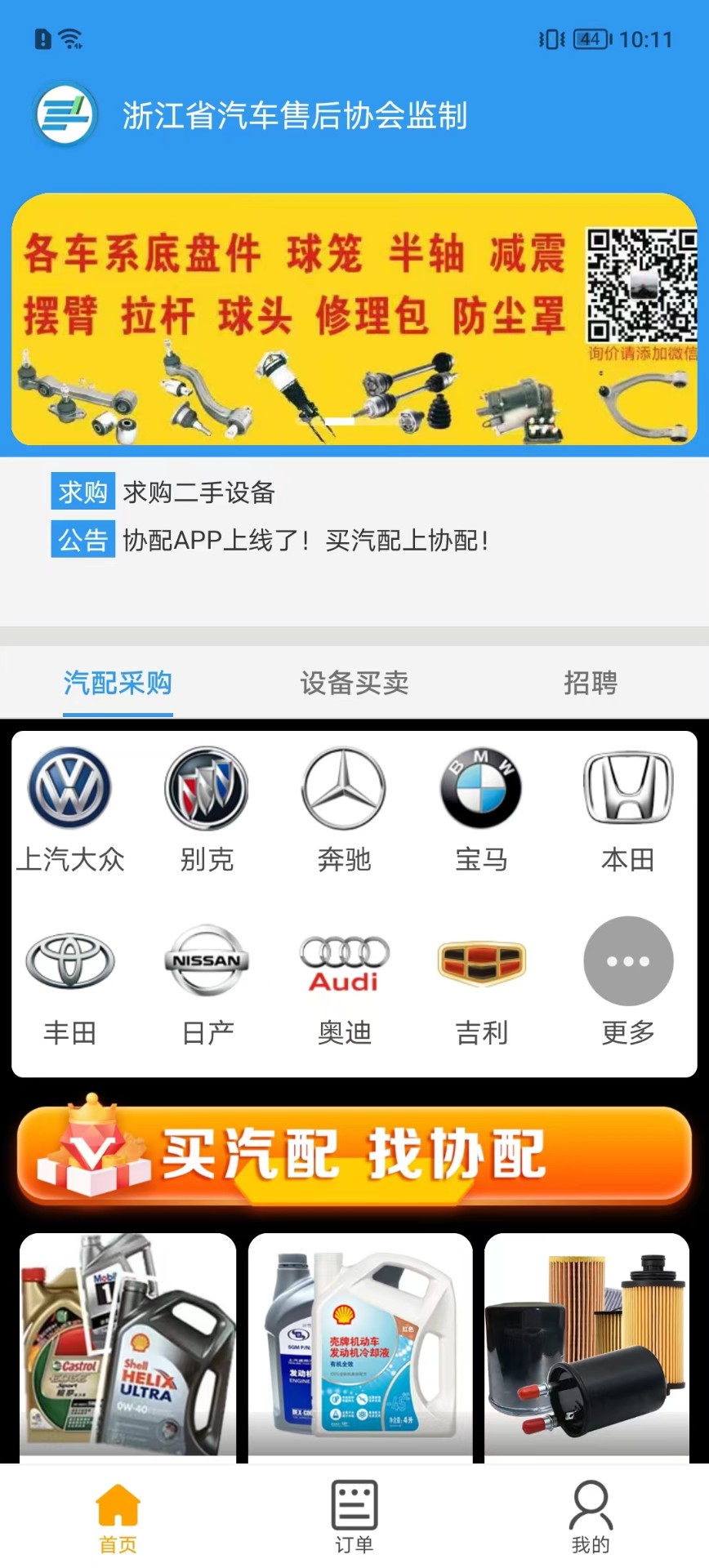Image resolution: width=709 pixels, height=1568 pixels.
Task: Select the 本田 Honda brand icon
Action: coord(627,788)
